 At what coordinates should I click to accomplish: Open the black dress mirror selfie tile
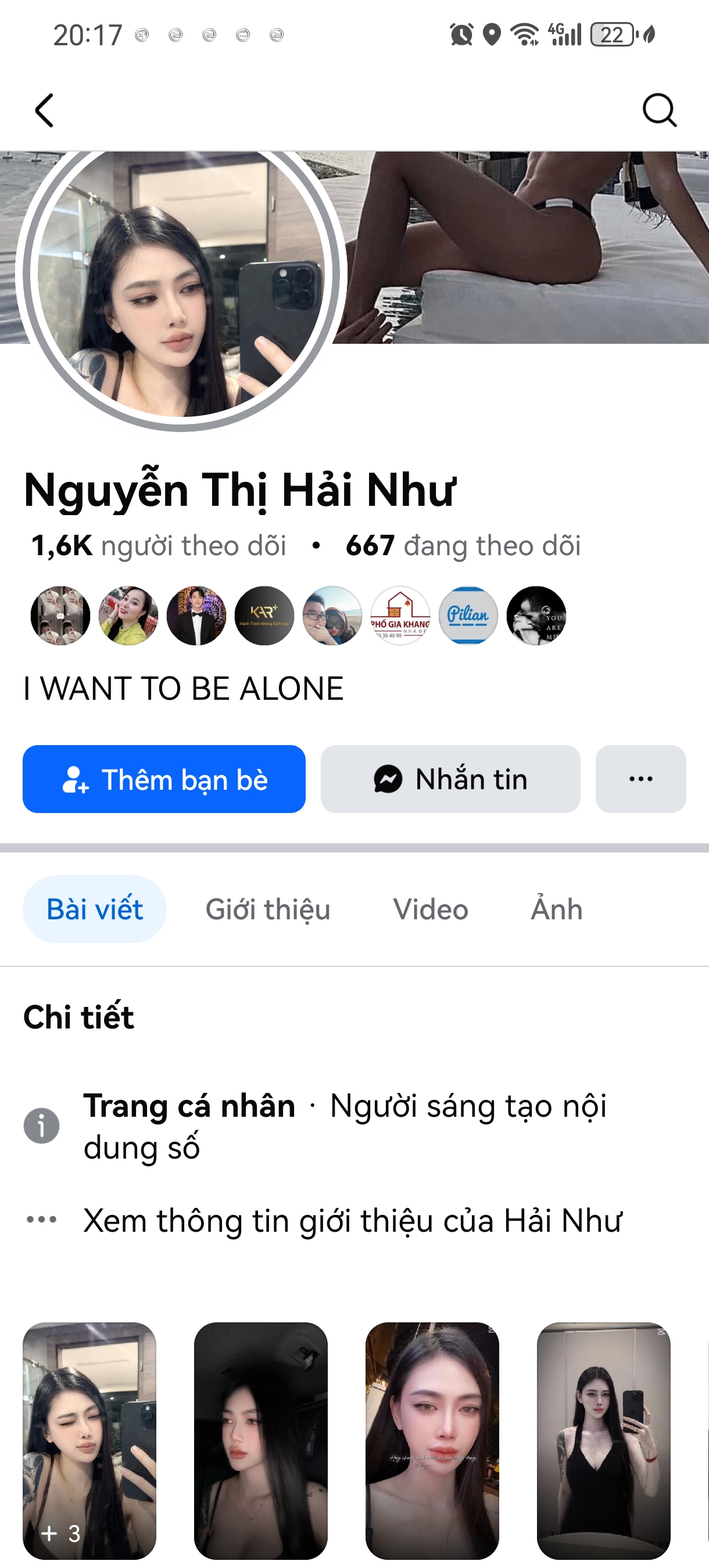pyautogui.click(x=603, y=1440)
